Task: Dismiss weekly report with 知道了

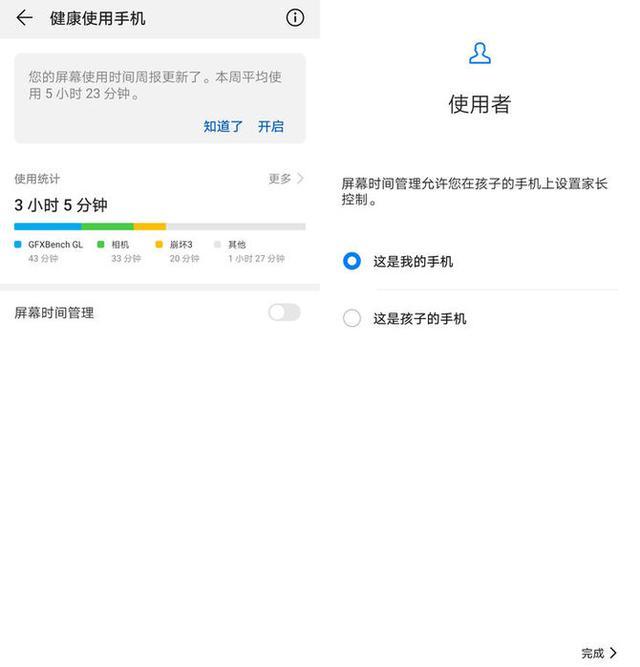Action: [x=223, y=126]
